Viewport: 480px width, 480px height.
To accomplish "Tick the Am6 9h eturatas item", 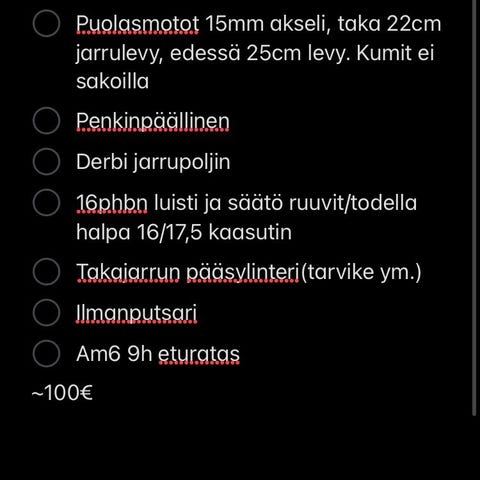I will tap(46, 354).
